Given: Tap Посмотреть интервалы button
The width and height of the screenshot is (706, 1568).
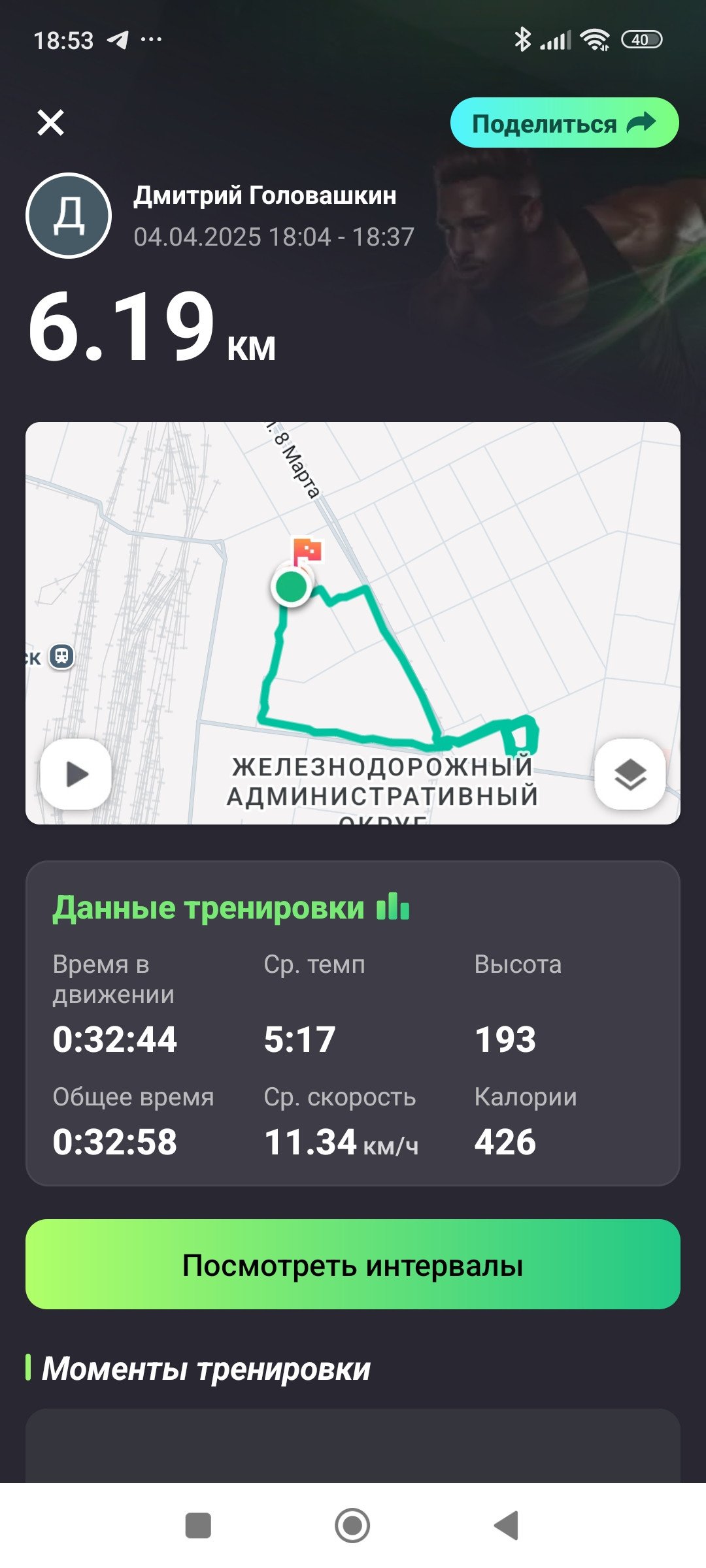Looking at the screenshot, I should click(353, 1264).
